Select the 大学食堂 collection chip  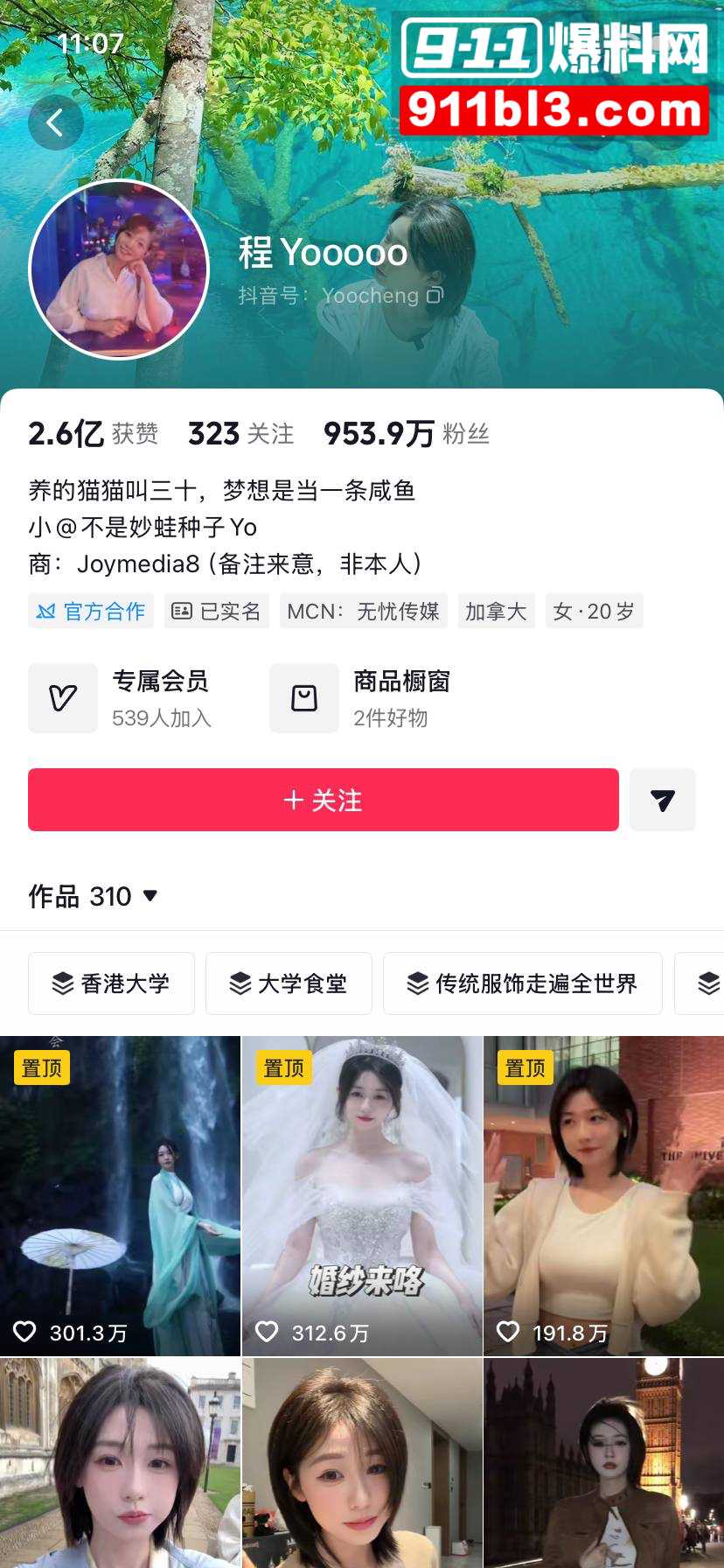tap(289, 983)
